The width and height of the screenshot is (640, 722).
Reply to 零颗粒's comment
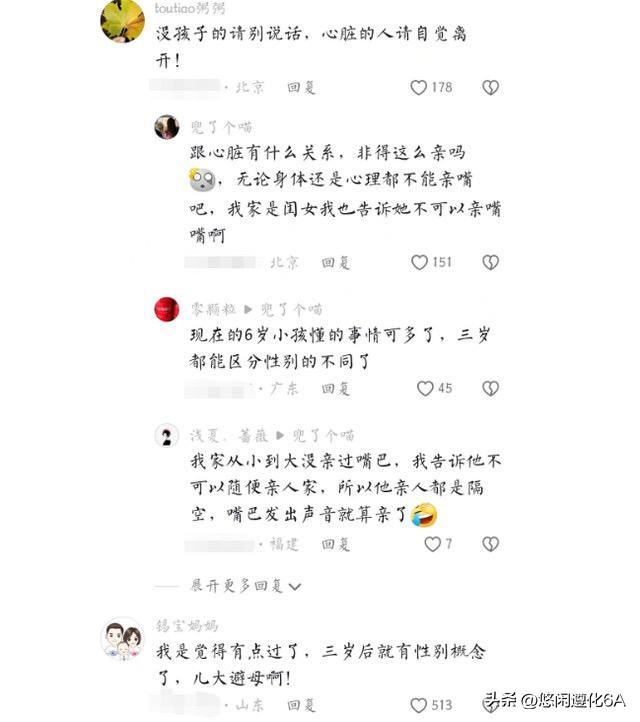click(335, 388)
